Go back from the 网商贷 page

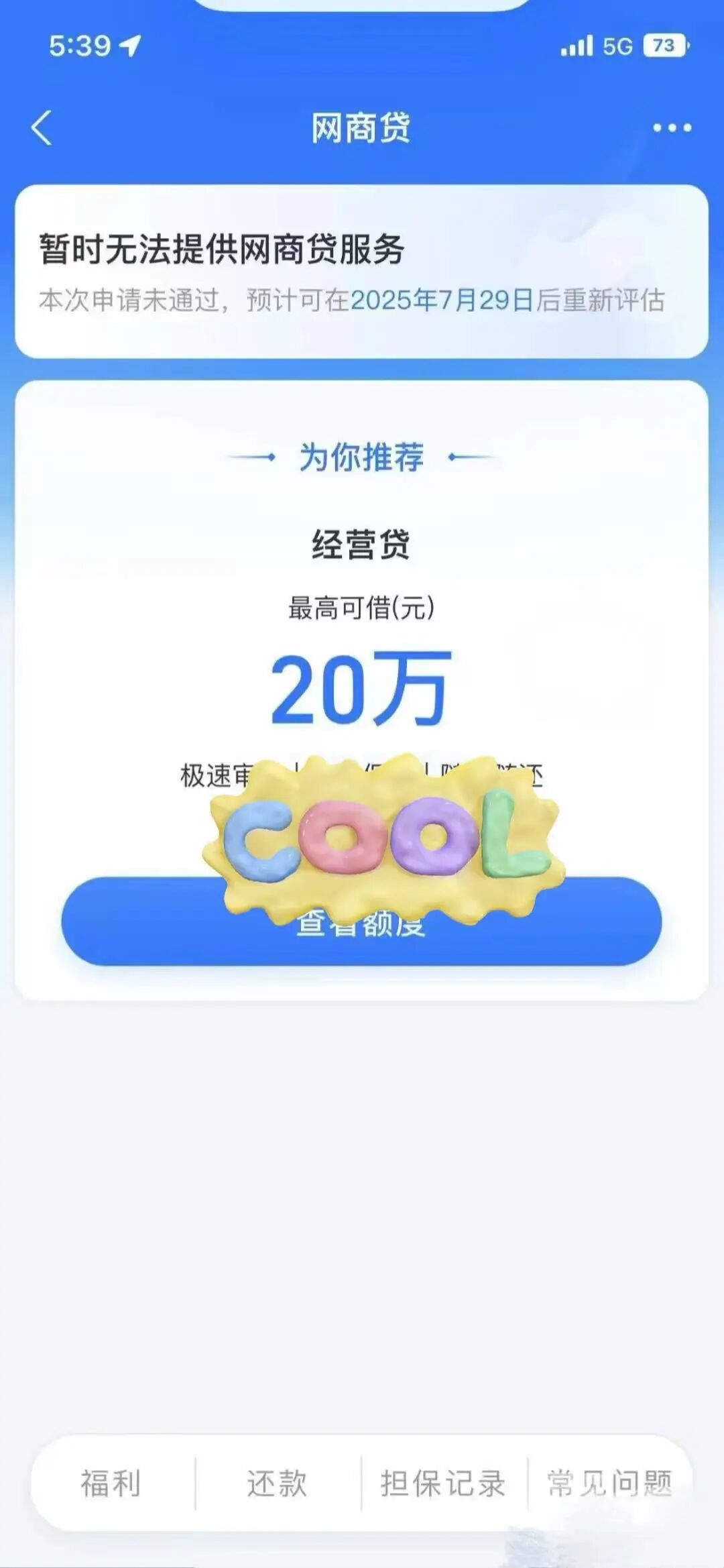coord(42,127)
